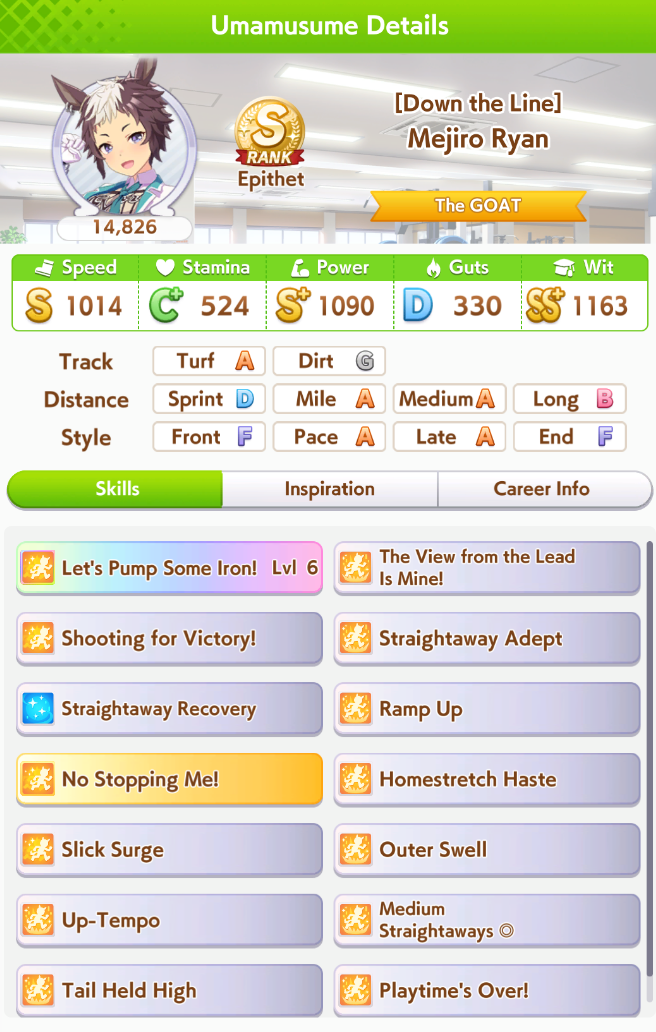Switch to the Inspiration tab
The width and height of the screenshot is (656, 1032).
click(x=329, y=489)
